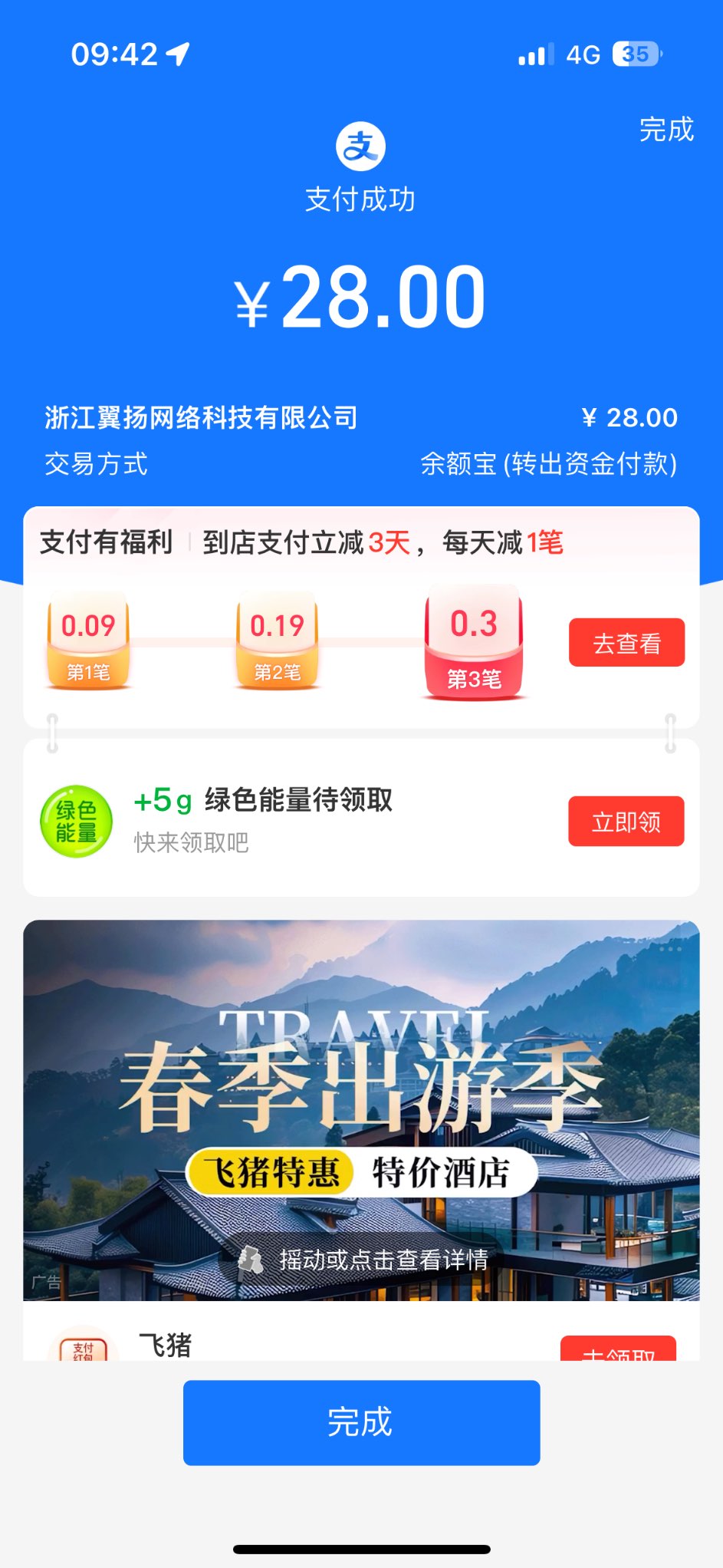The image size is (723, 1568).
Task: Open the ad banner's three-dot menu
Action: click(670, 949)
